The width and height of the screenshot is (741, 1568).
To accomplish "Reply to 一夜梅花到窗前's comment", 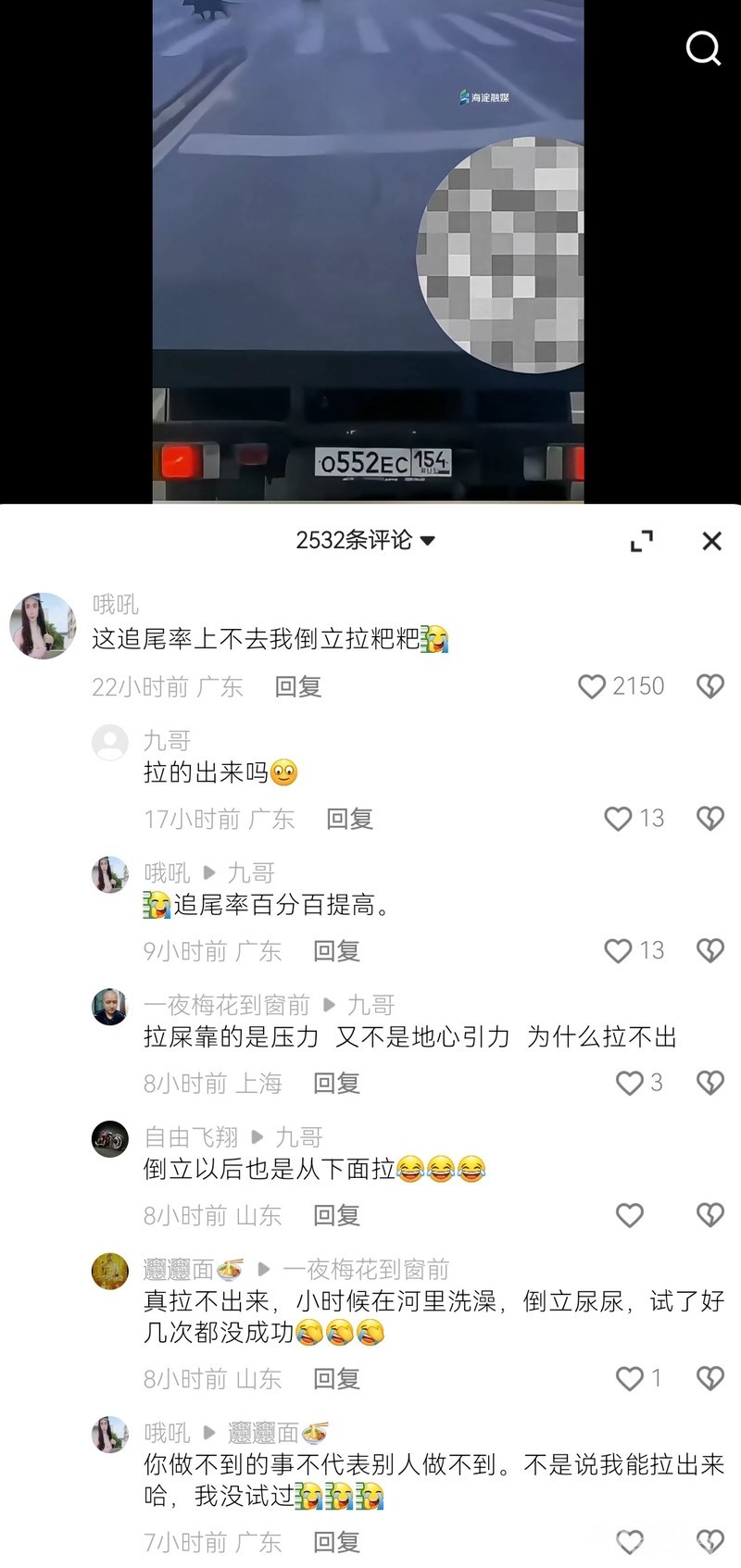I will coord(336,1084).
